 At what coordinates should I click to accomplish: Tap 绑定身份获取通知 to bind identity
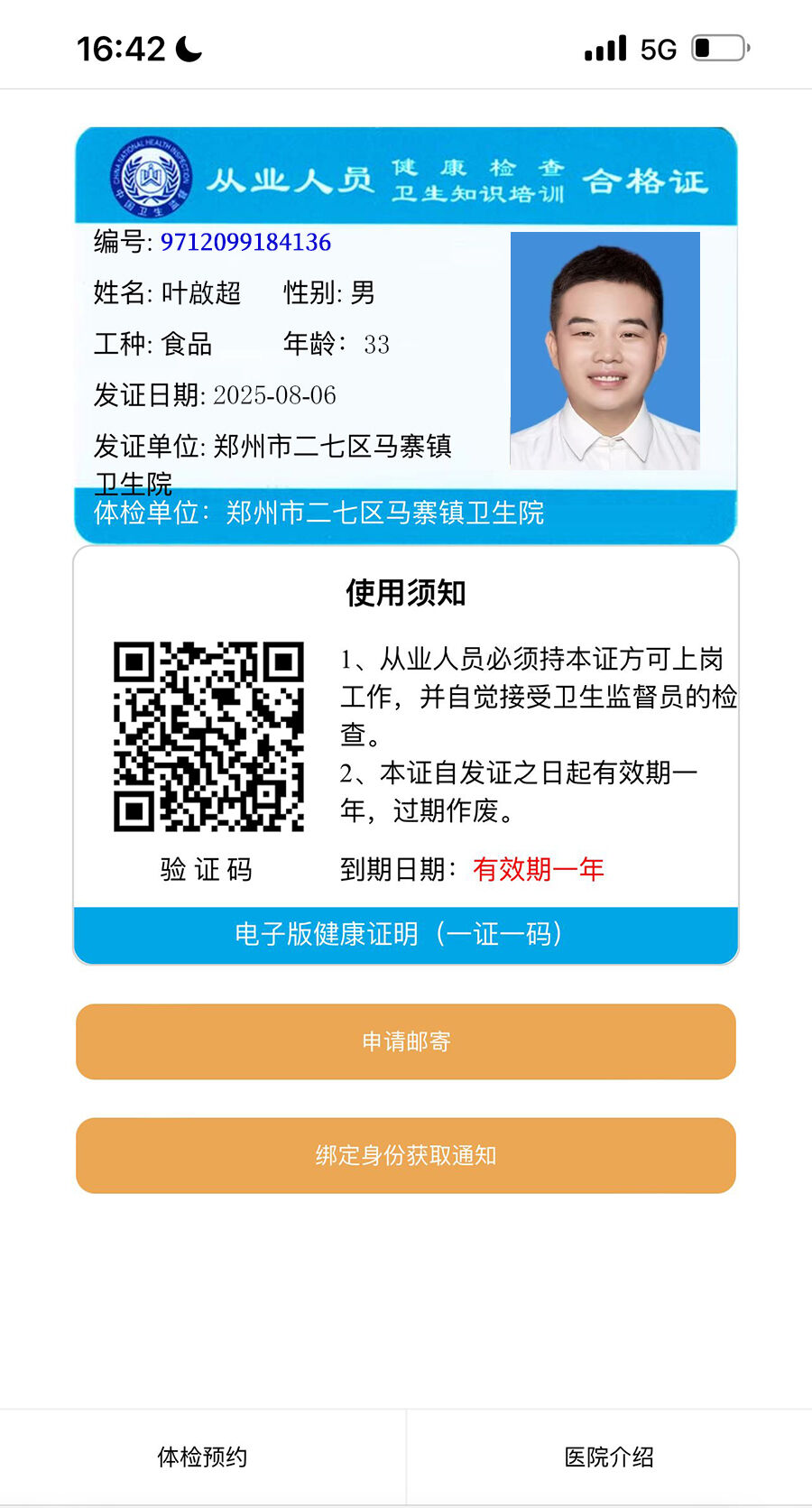coord(406,1155)
